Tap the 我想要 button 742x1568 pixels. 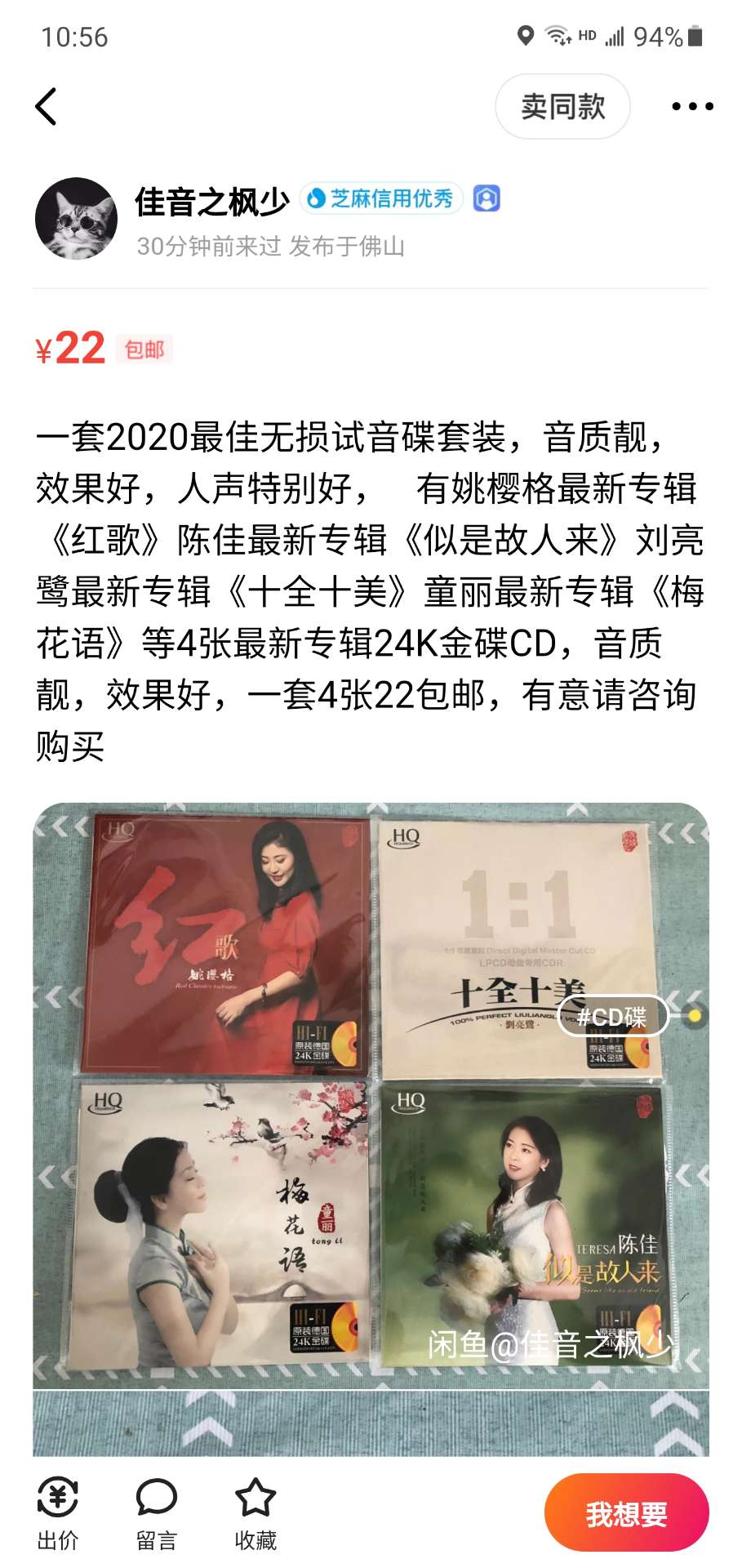(626, 1513)
